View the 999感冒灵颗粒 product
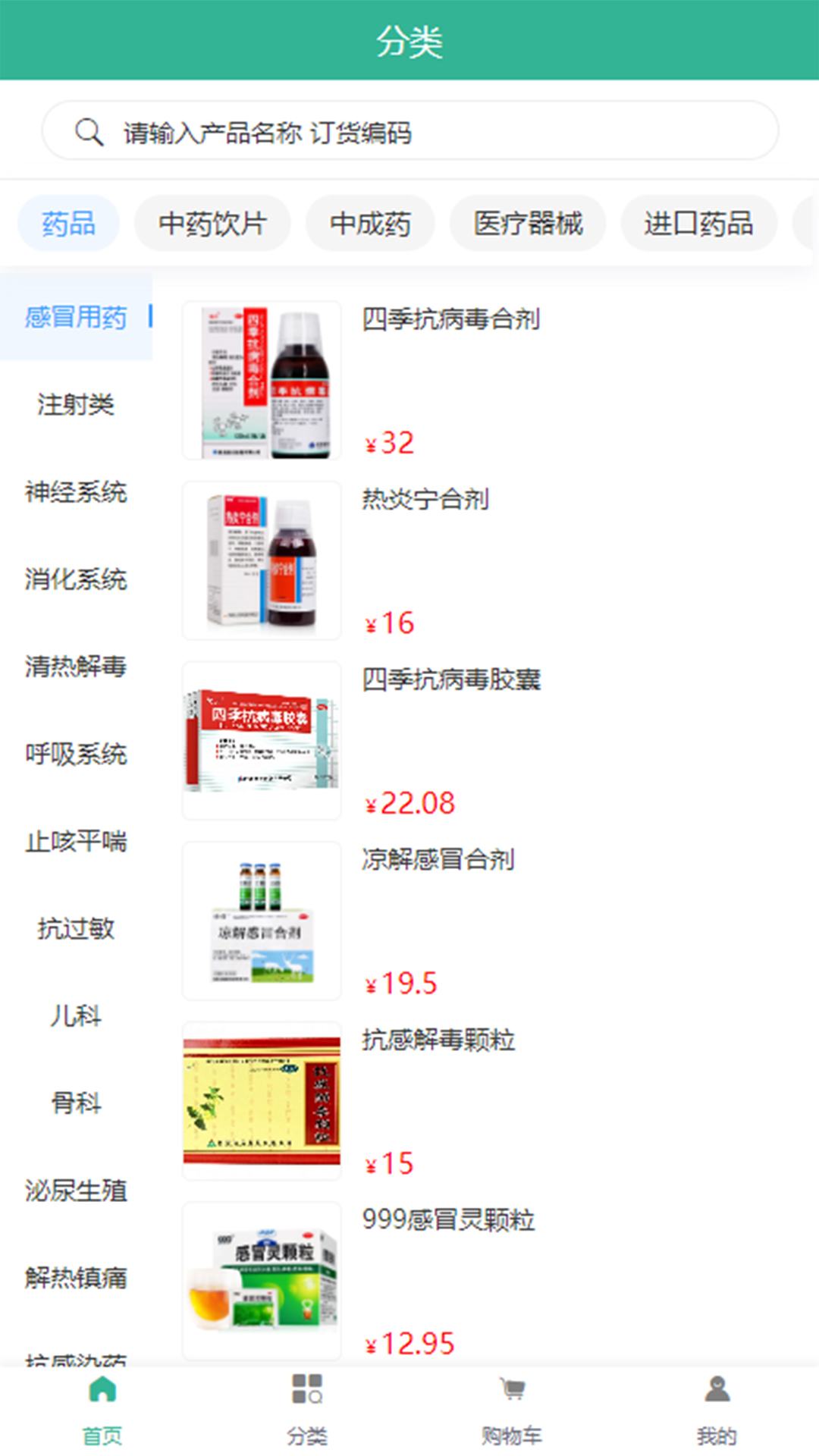The width and height of the screenshot is (819, 1456). tap(447, 1220)
